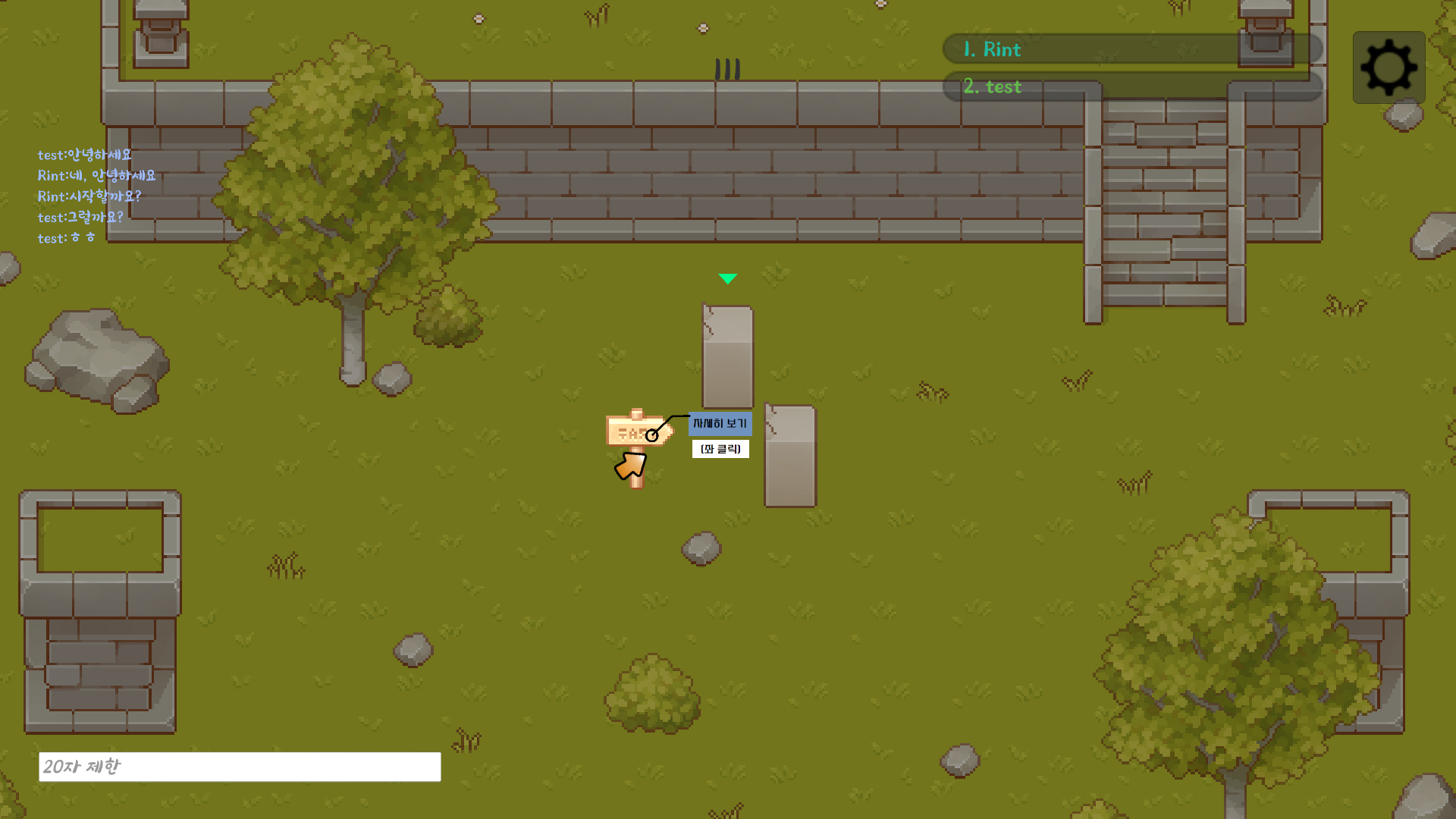Select player test in the list
Viewport: 1456px width, 819px height.
(x=1132, y=86)
